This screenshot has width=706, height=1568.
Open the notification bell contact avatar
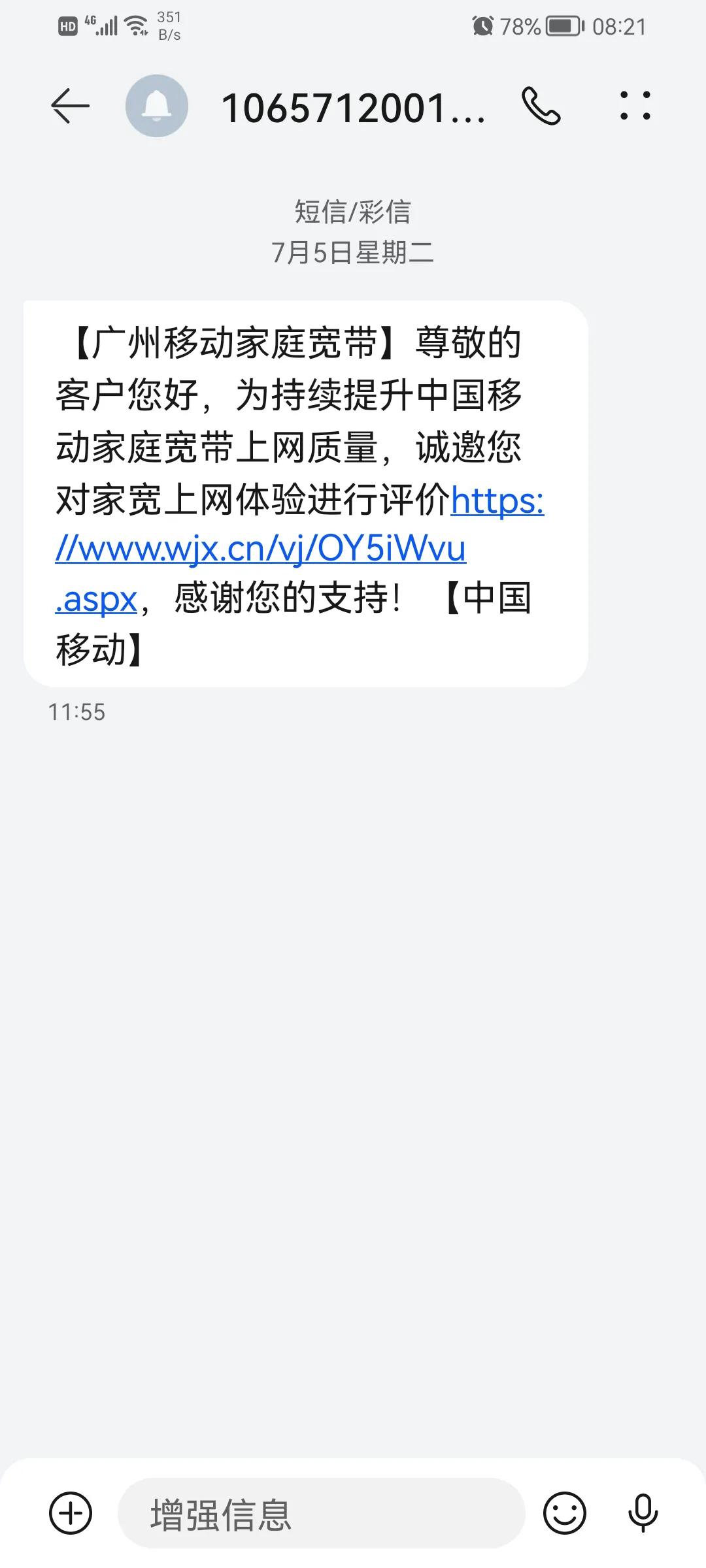pos(156,106)
